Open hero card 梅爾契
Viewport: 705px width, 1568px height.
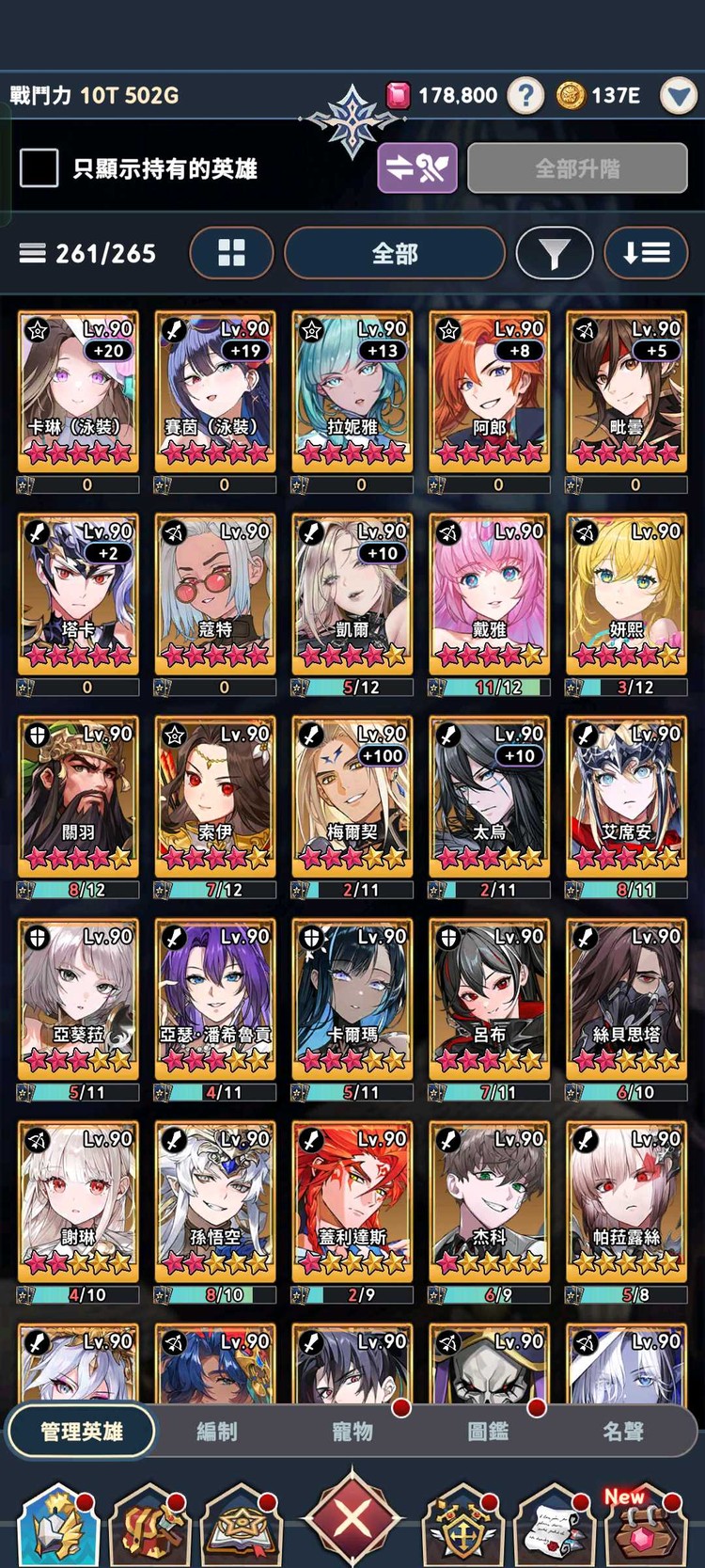[x=352, y=796]
